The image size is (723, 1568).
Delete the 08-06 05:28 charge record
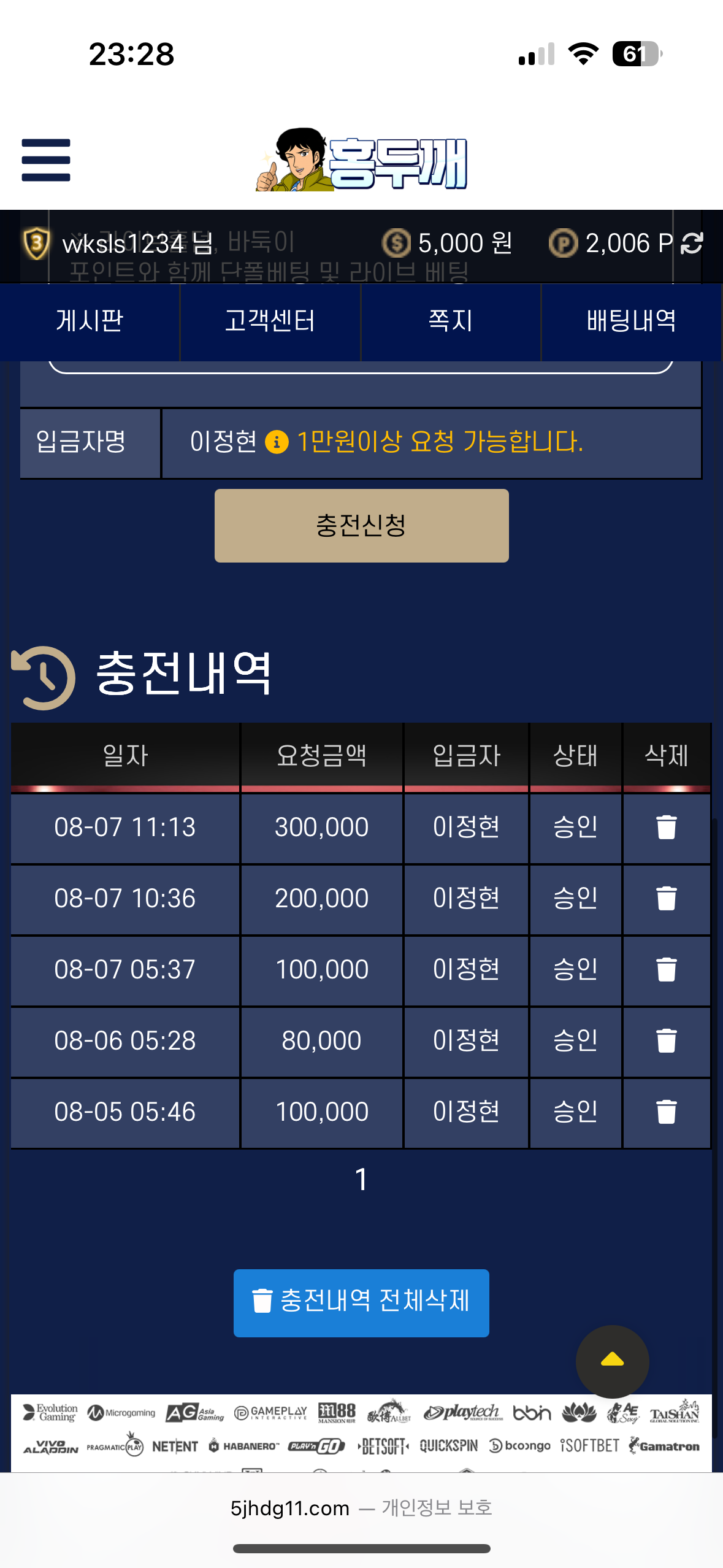click(667, 1041)
